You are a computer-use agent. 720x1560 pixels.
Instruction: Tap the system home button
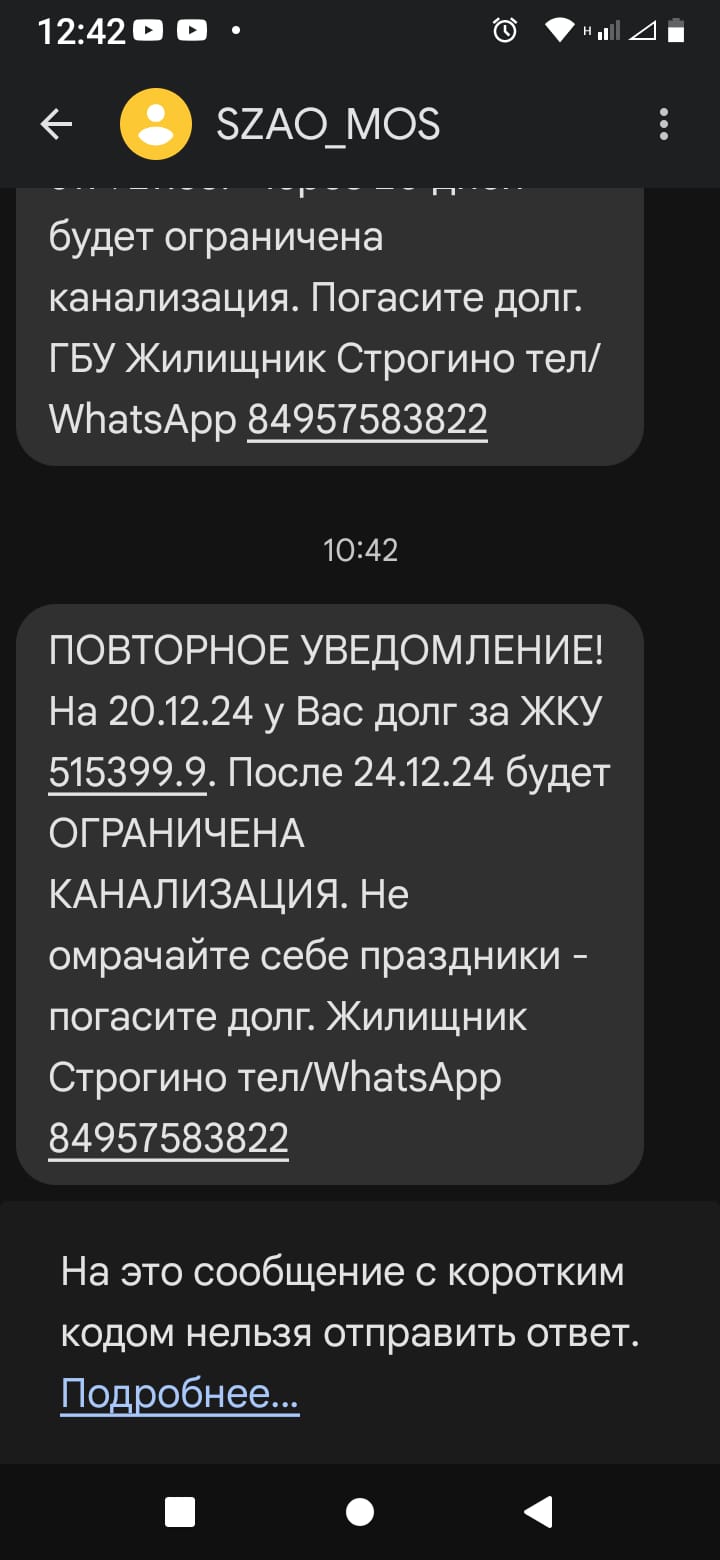[360, 1512]
